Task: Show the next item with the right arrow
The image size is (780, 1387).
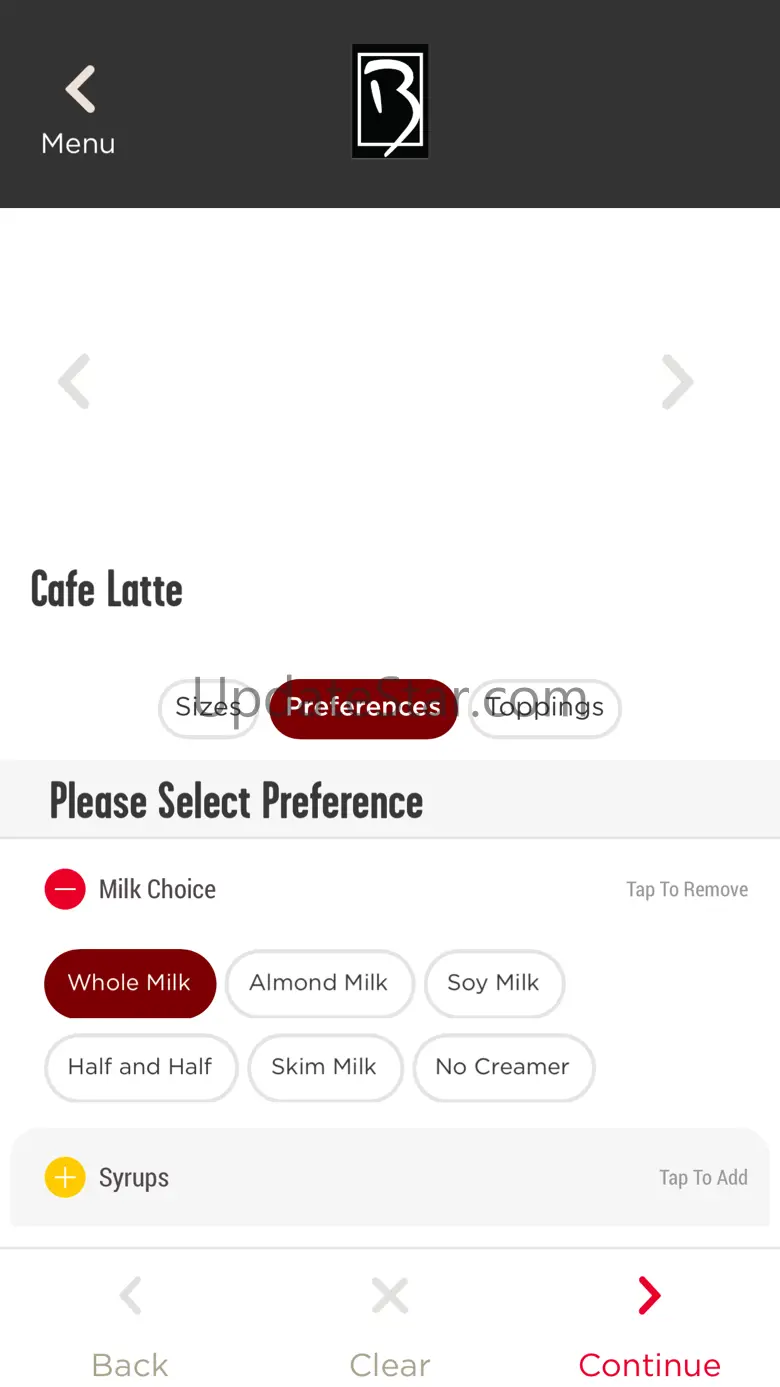Action: [x=677, y=381]
